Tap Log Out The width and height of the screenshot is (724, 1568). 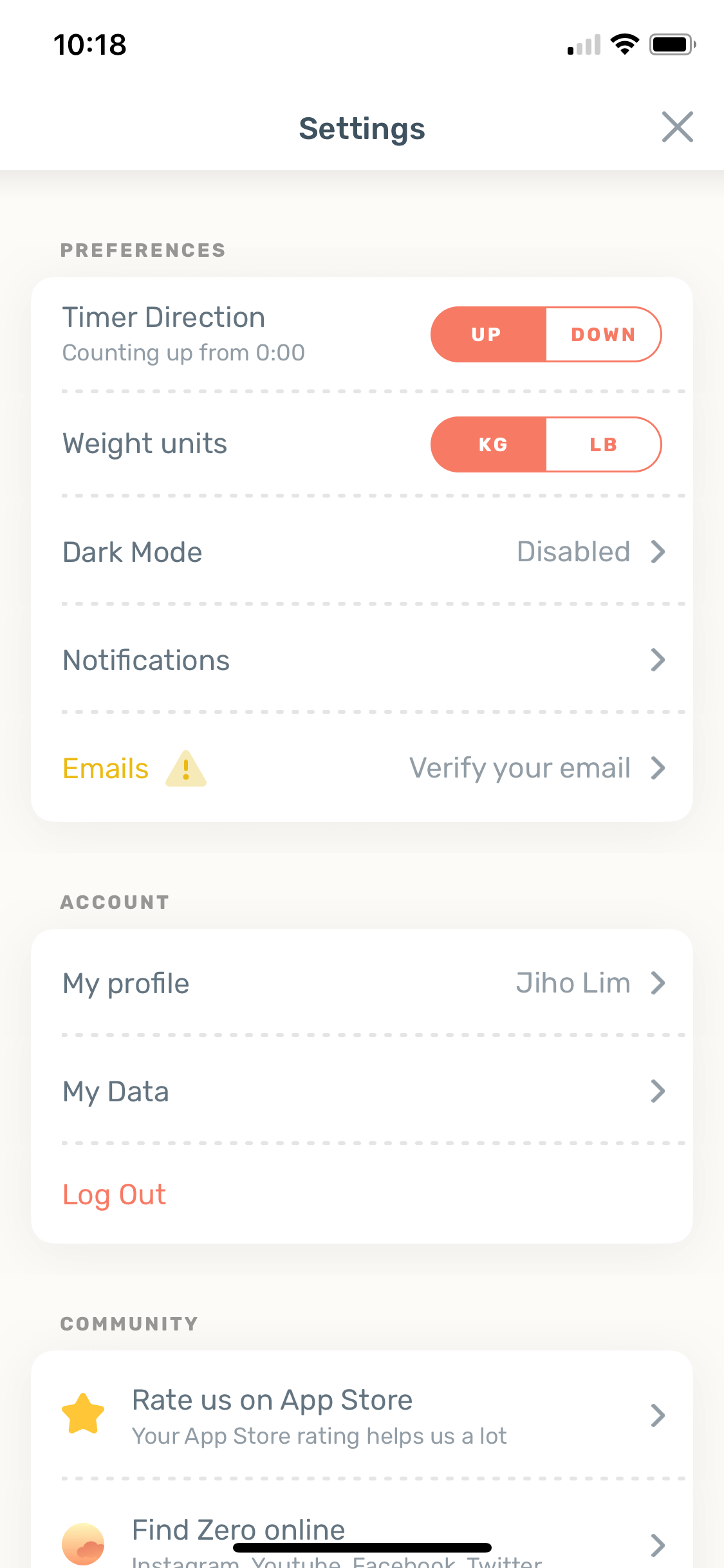pyautogui.click(x=115, y=1195)
